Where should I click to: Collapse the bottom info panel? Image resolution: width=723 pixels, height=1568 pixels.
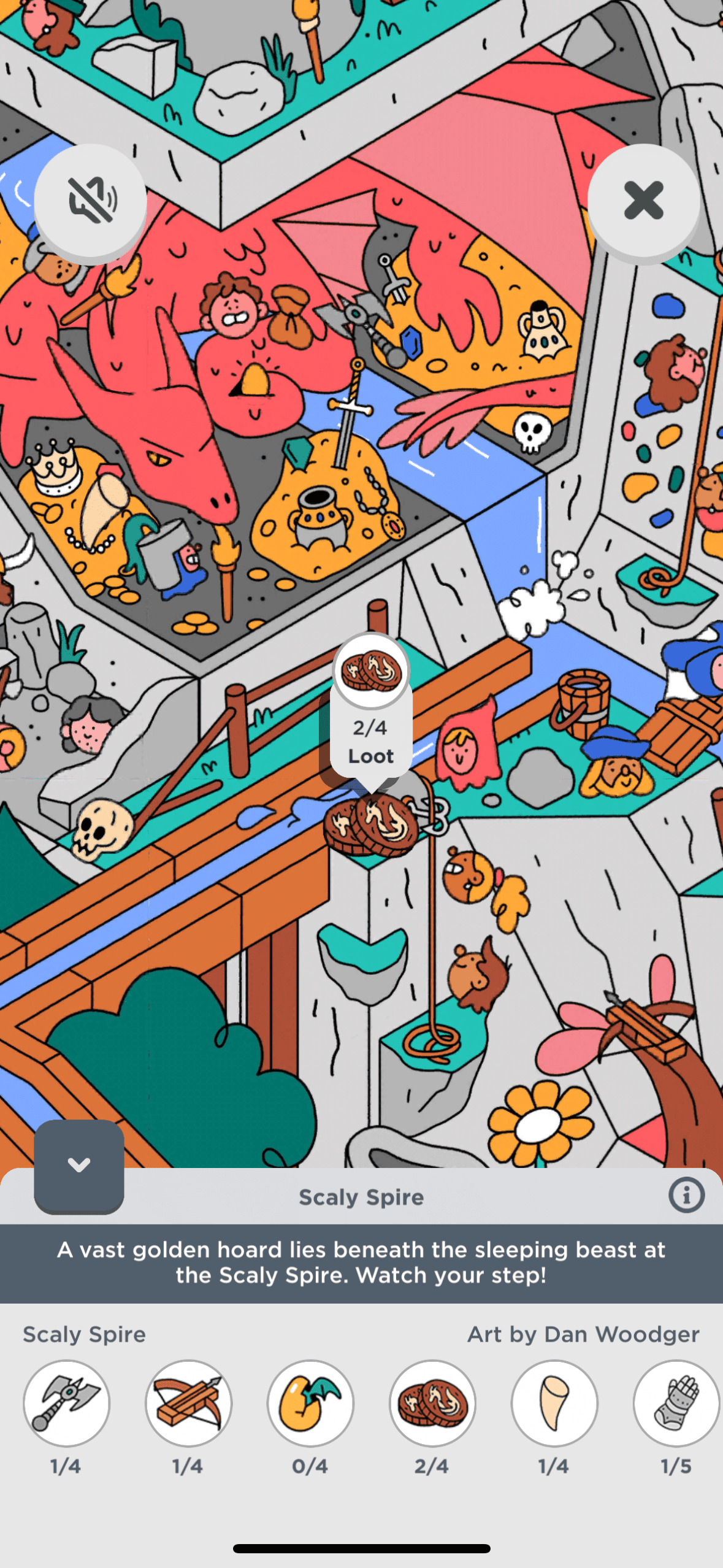point(79,1164)
